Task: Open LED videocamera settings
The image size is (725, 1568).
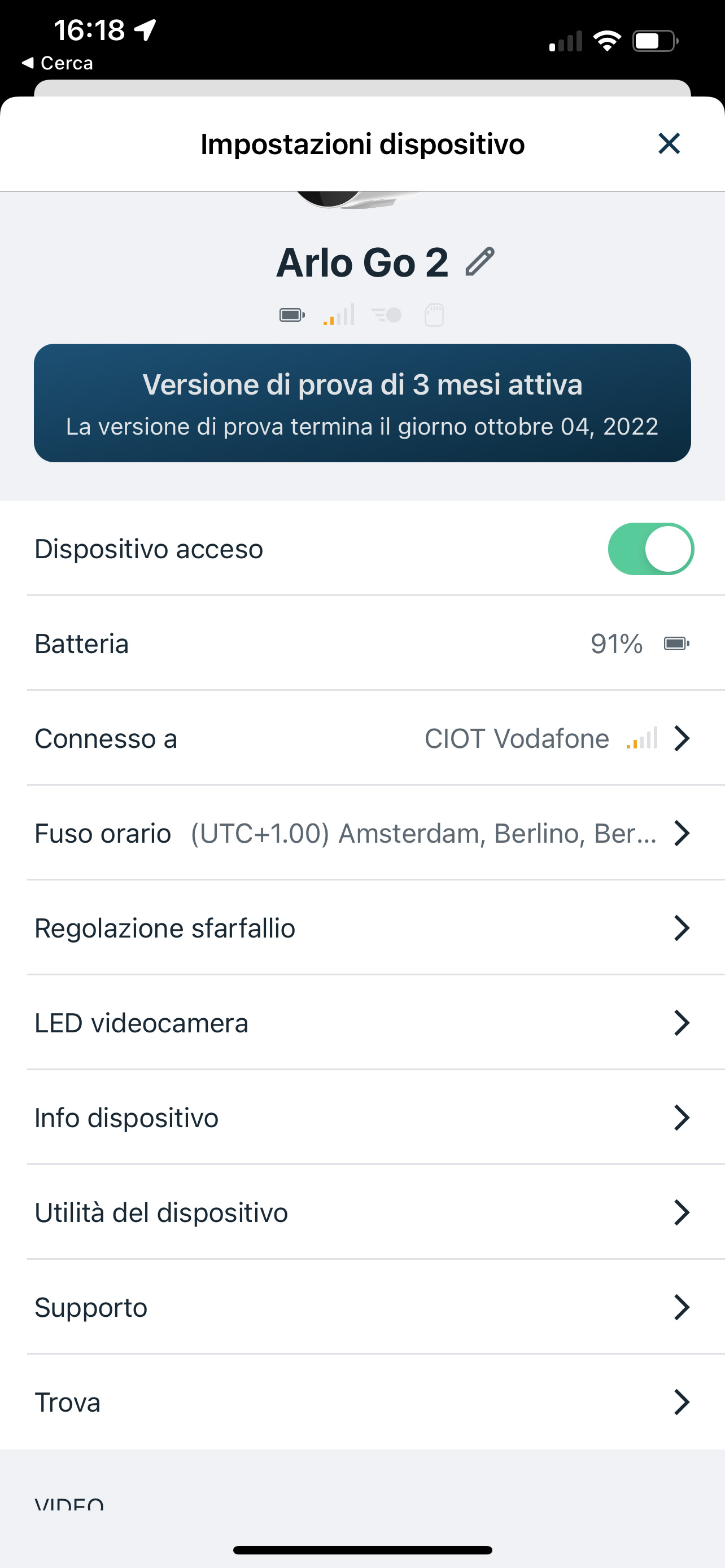Action: (362, 1023)
